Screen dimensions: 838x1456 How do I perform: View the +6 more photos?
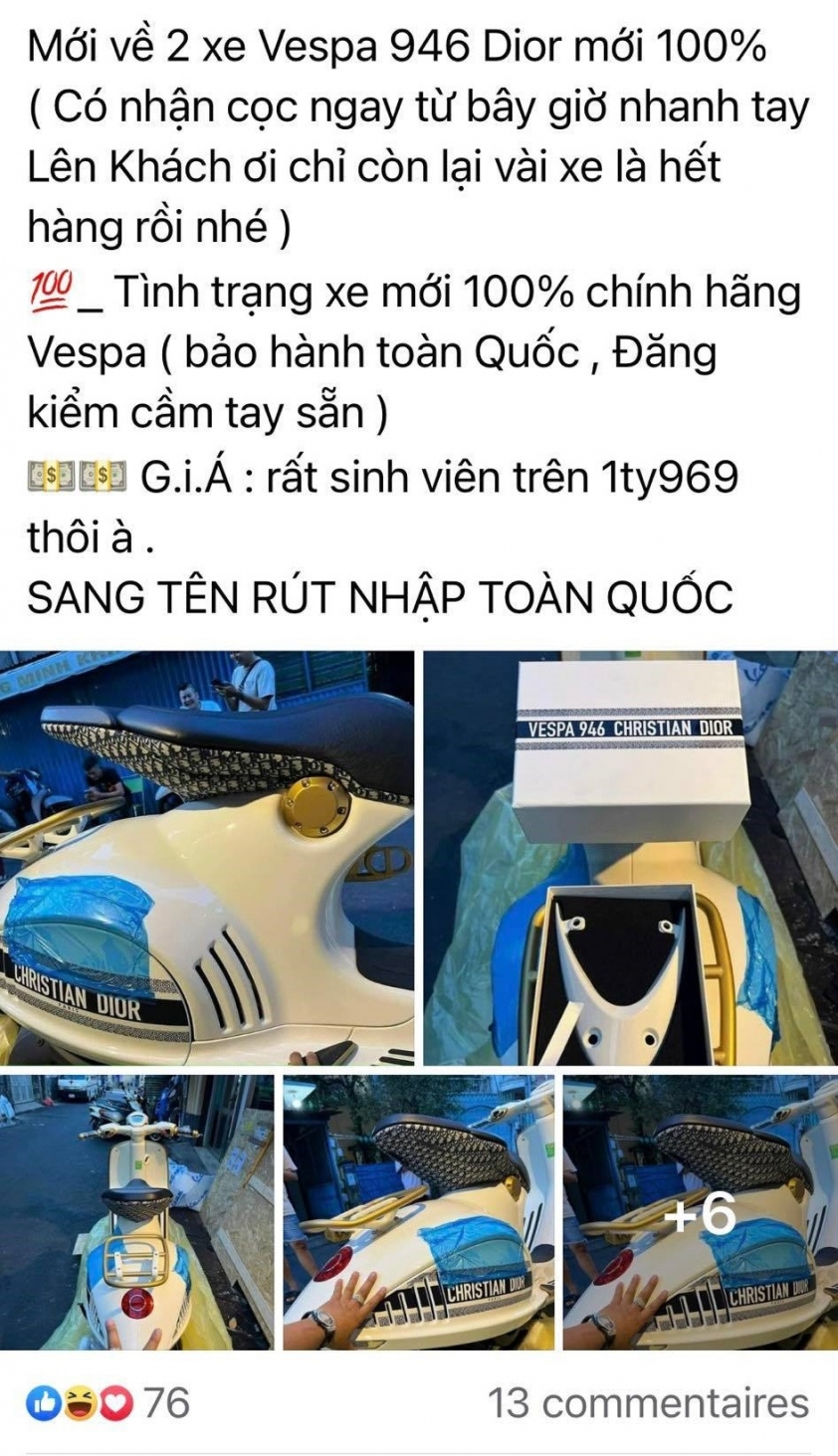tap(701, 1212)
